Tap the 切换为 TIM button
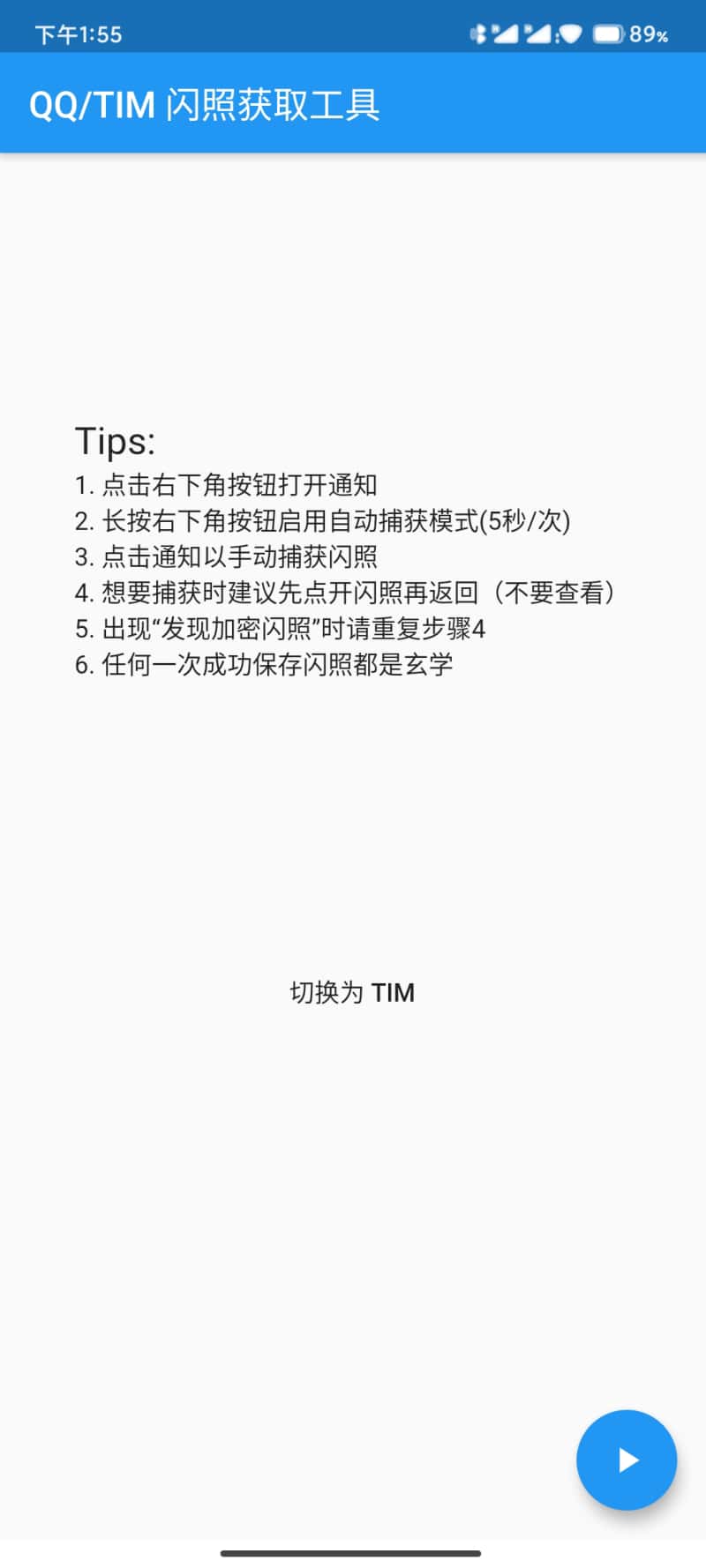 [x=352, y=992]
